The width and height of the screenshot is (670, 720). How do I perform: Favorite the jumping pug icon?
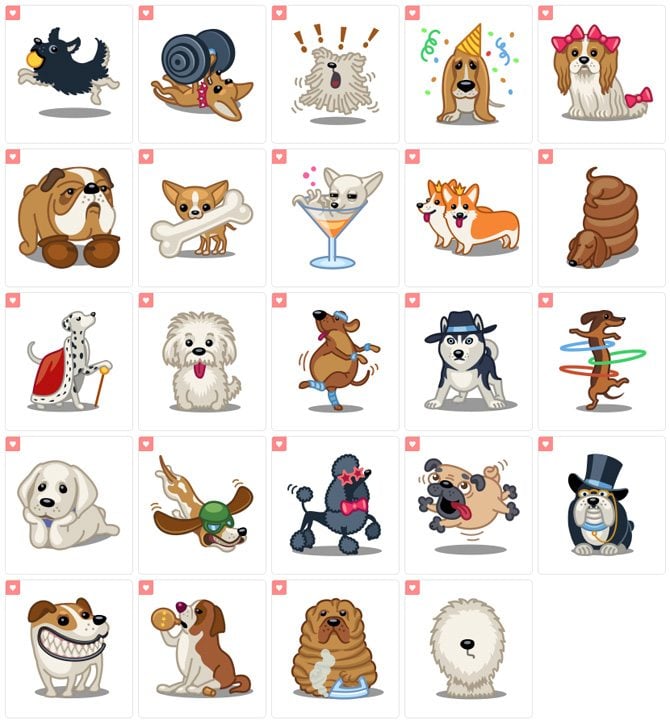click(412, 444)
